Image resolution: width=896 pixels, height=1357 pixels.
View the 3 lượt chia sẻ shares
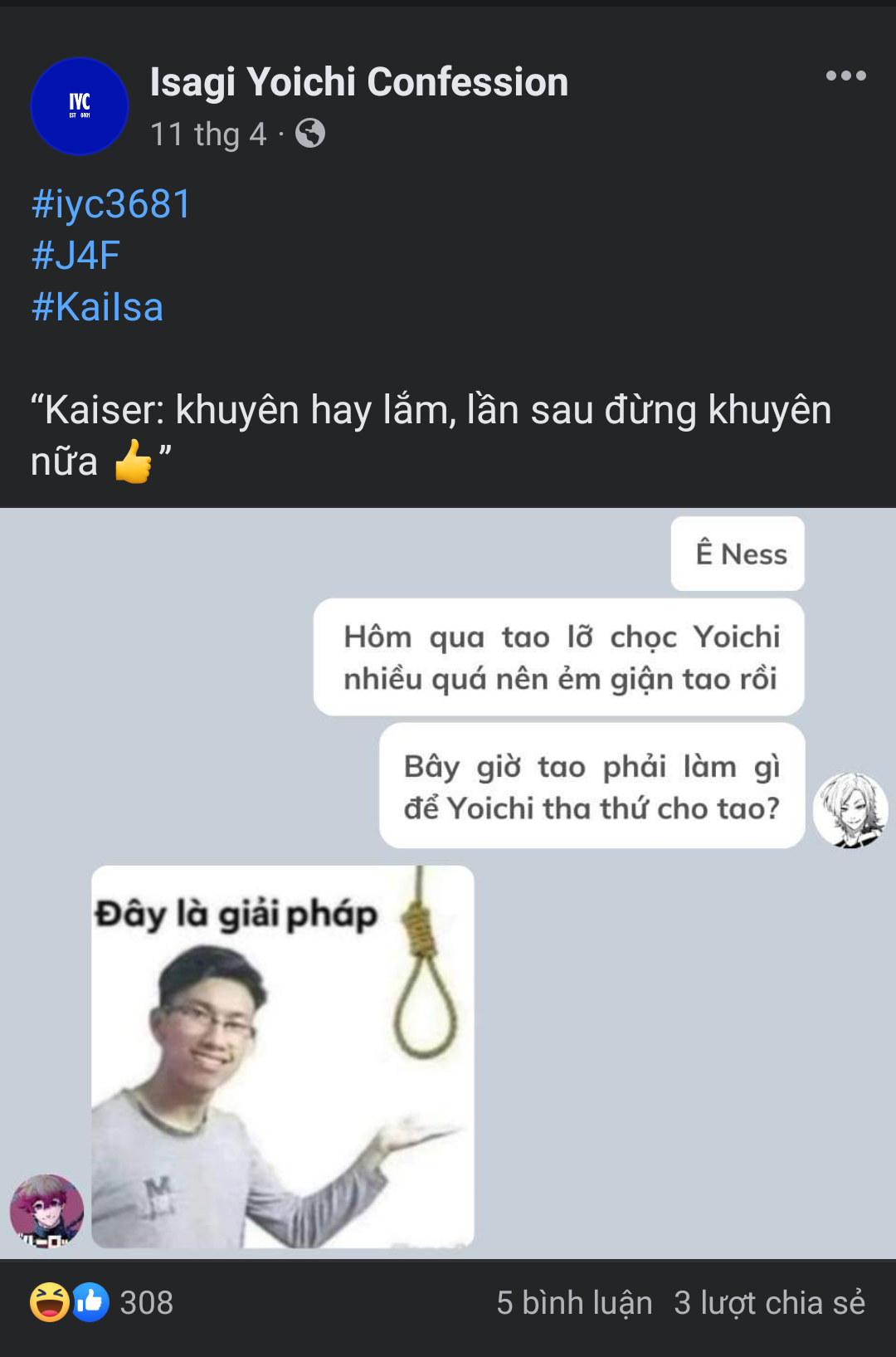point(769,1302)
